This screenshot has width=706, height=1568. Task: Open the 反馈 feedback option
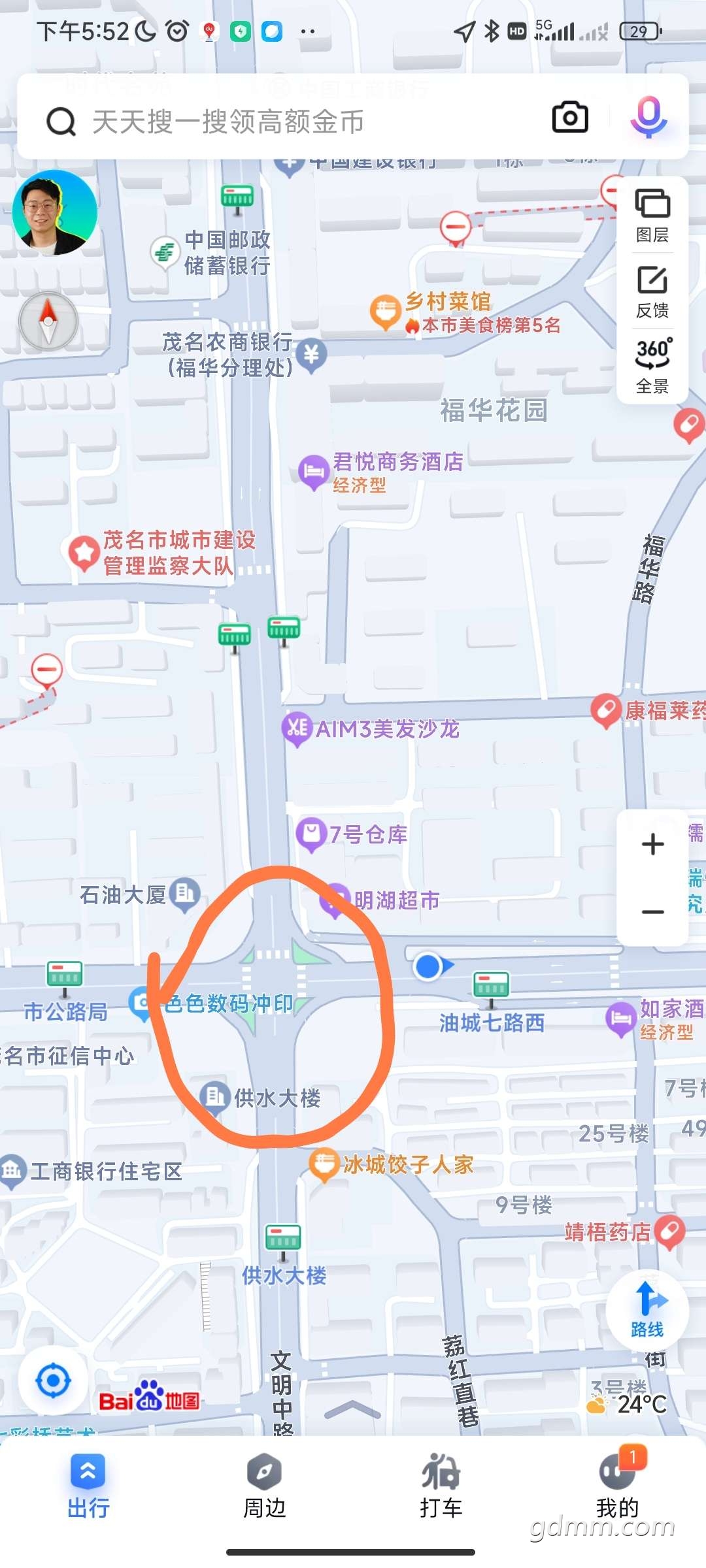pos(652,292)
